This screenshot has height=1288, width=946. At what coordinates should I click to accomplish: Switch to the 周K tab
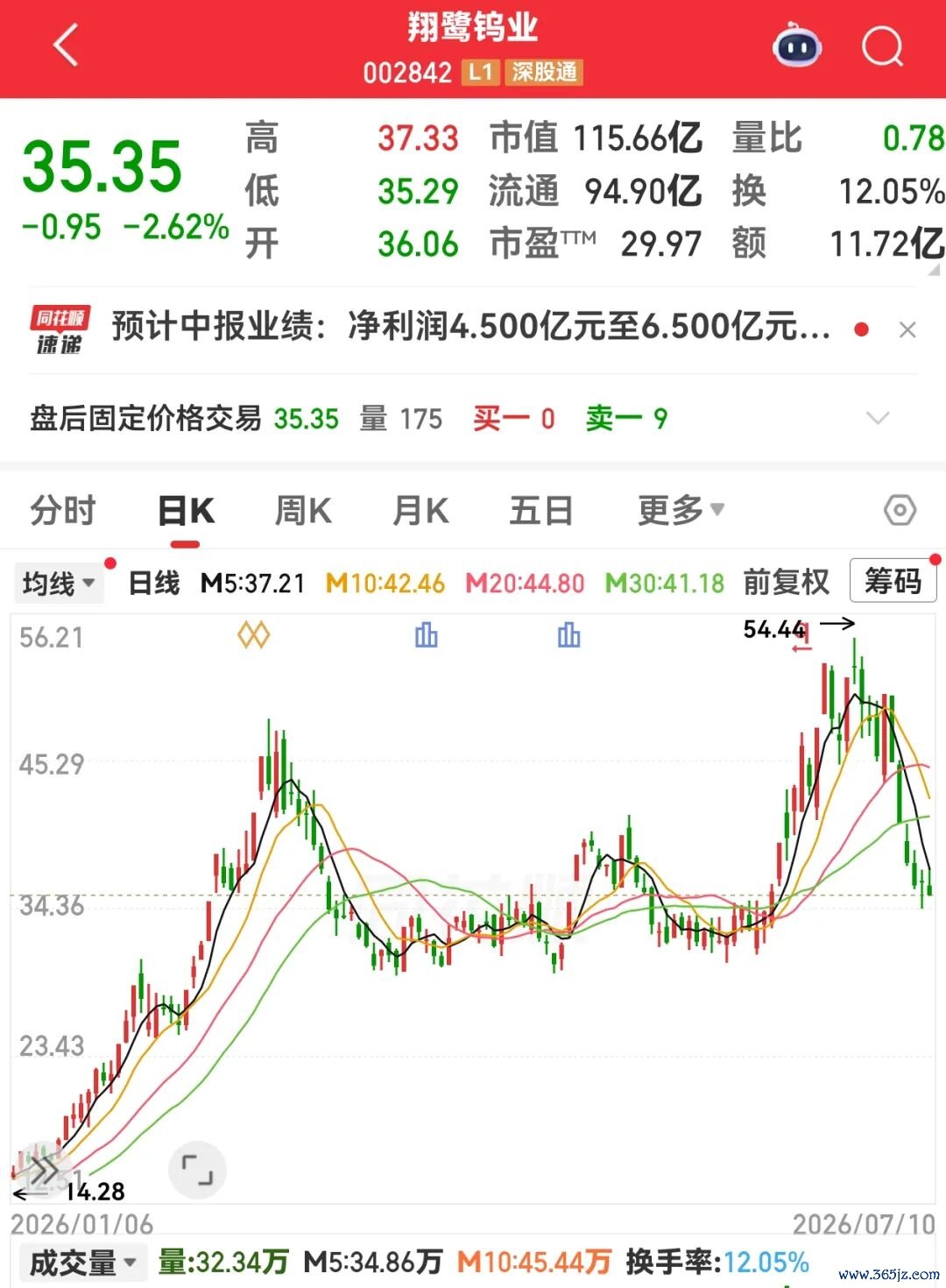(303, 510)
